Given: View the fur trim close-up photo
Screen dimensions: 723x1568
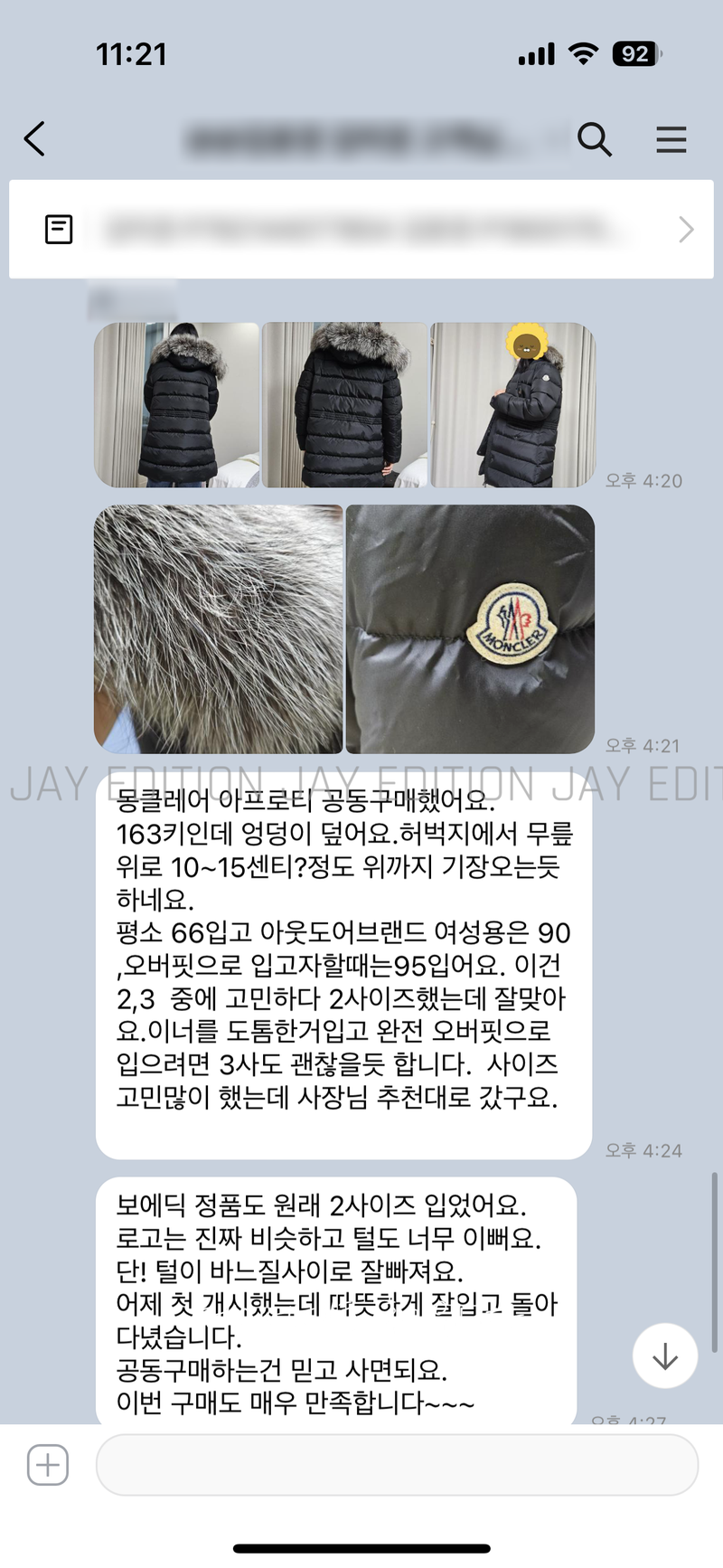Looking at the screenshot, I should coord(219,629).
